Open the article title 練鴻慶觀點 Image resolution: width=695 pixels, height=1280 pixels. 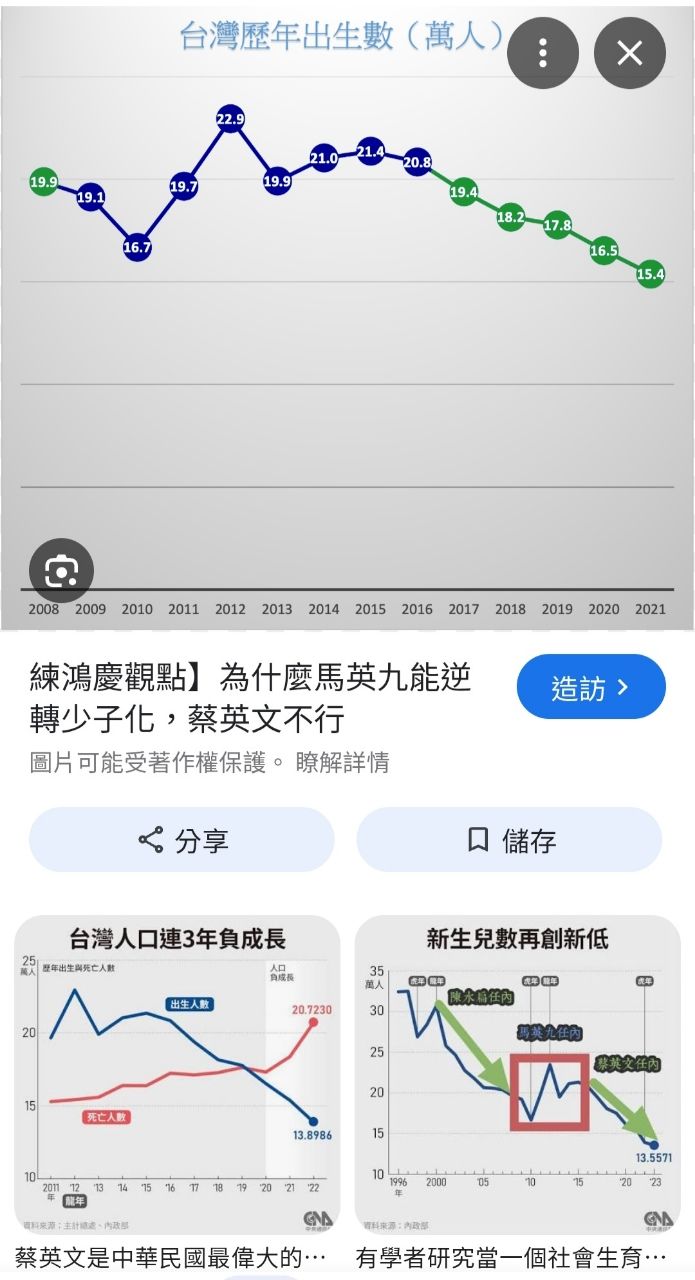coord(250,698)
